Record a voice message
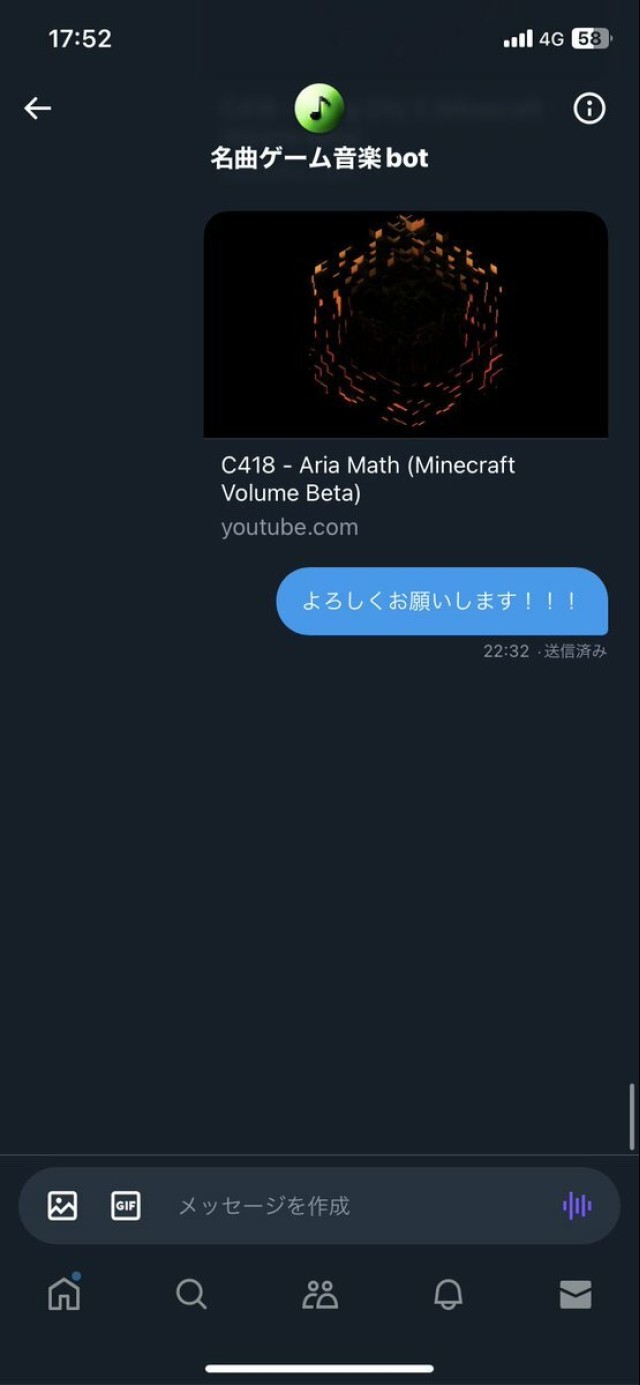The height and width of the screenshot is (1385, 640). point(577,1205)
